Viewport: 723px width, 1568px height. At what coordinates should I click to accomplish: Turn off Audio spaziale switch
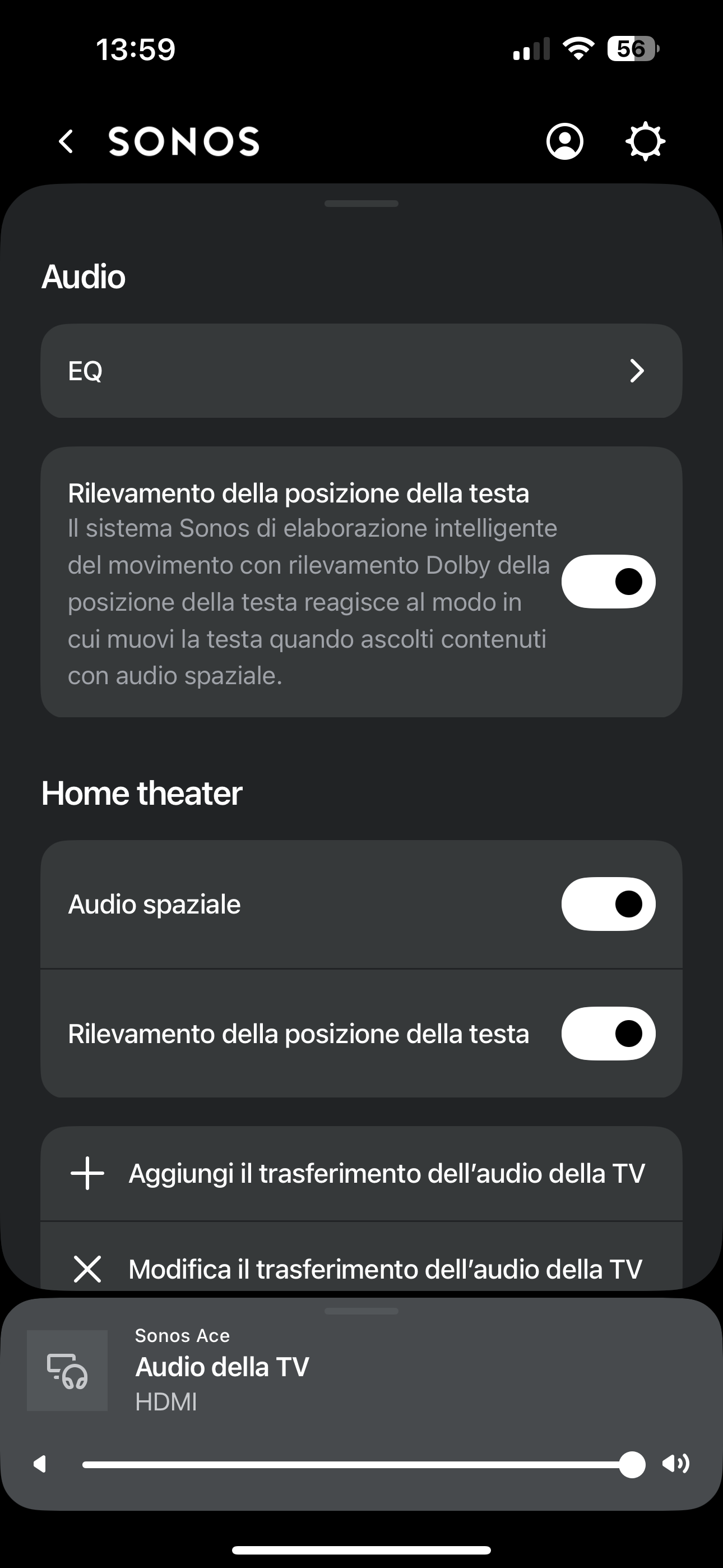click(x=608, y=904)
